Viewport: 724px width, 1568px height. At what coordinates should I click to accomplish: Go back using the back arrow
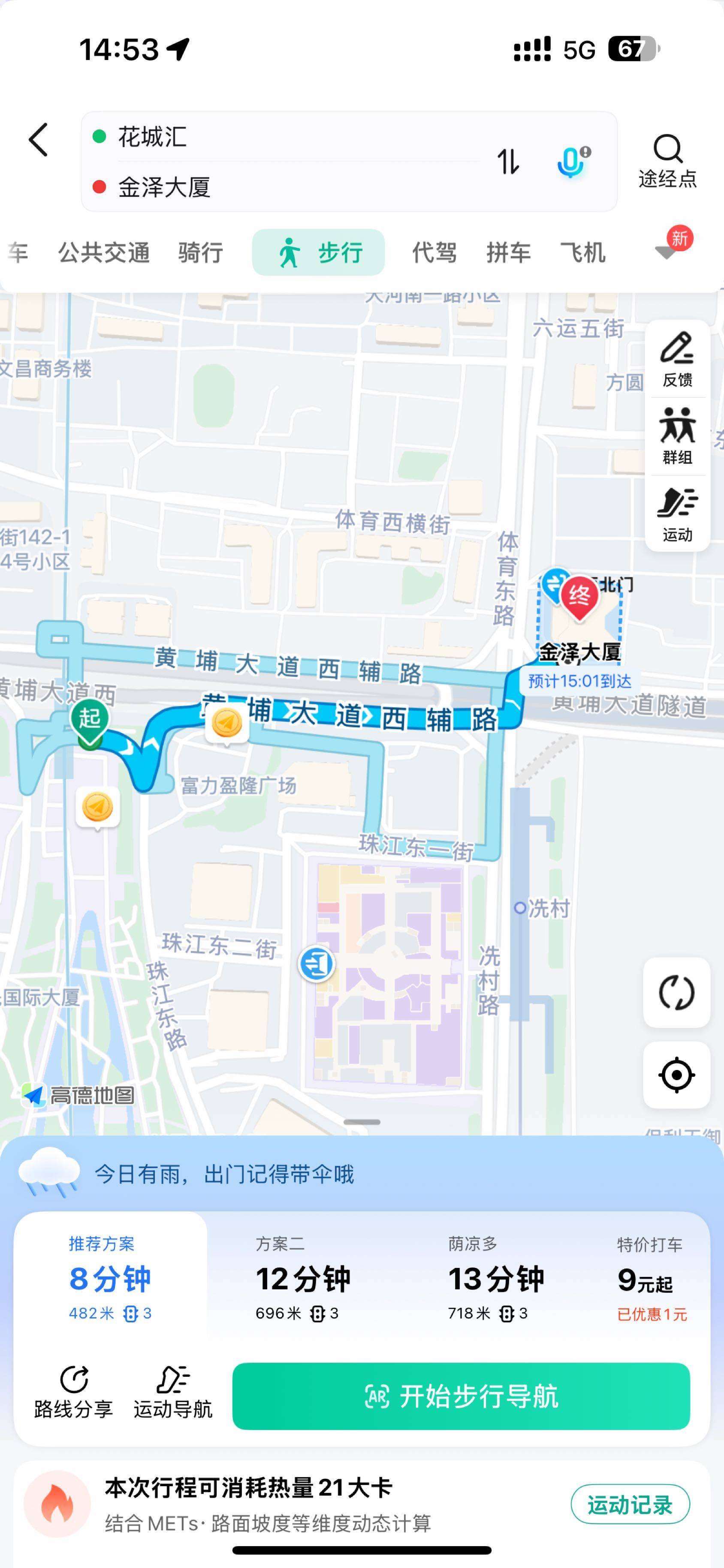pos(38,140)
